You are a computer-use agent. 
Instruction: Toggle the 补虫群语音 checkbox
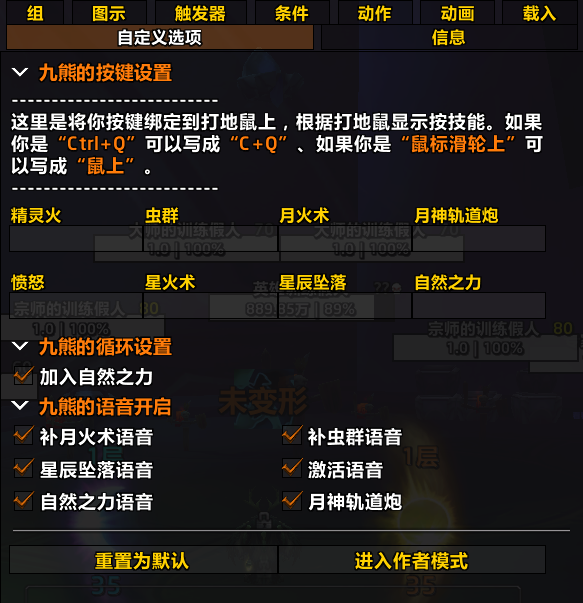[292, 436]
